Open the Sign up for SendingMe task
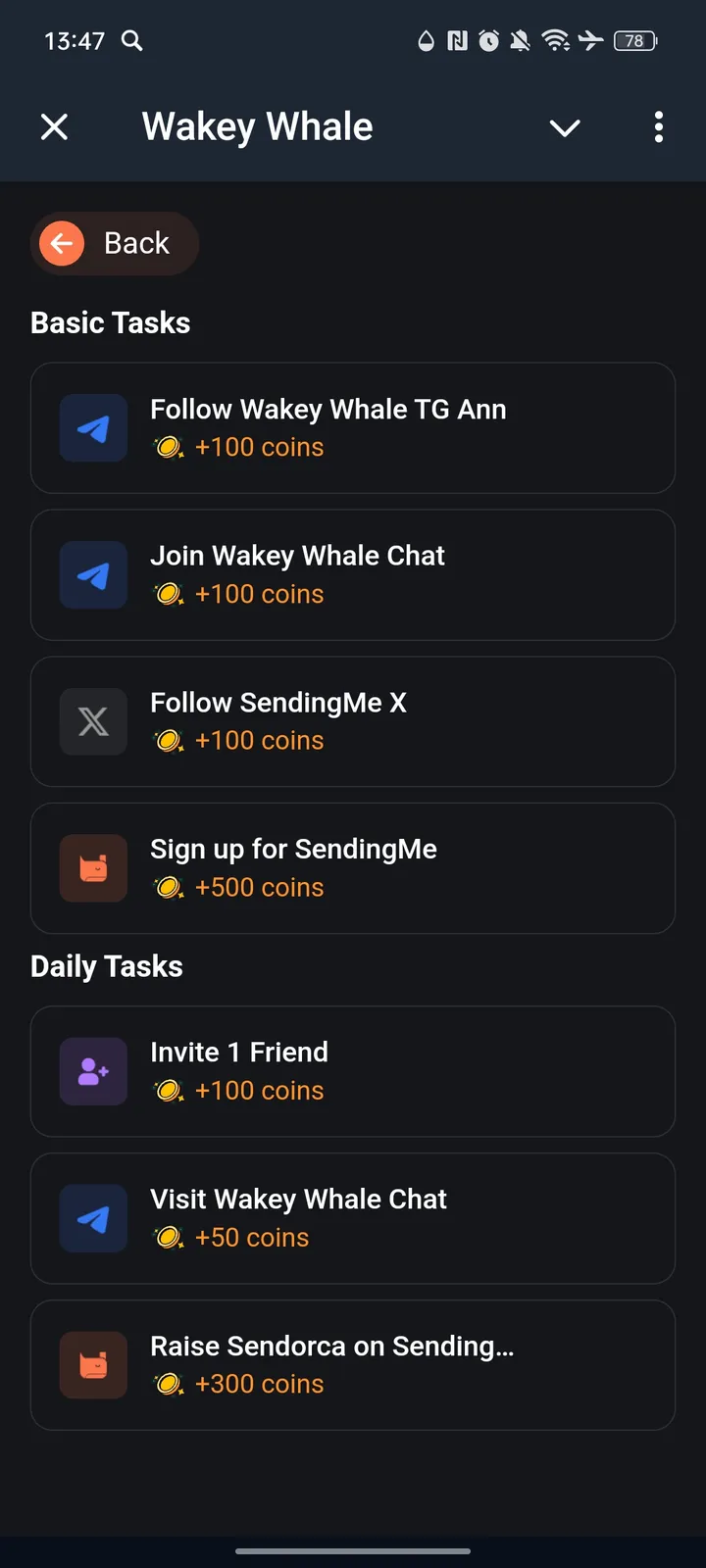The height and width of the screenshot is (1568, 706). click(x=353, y=868)
